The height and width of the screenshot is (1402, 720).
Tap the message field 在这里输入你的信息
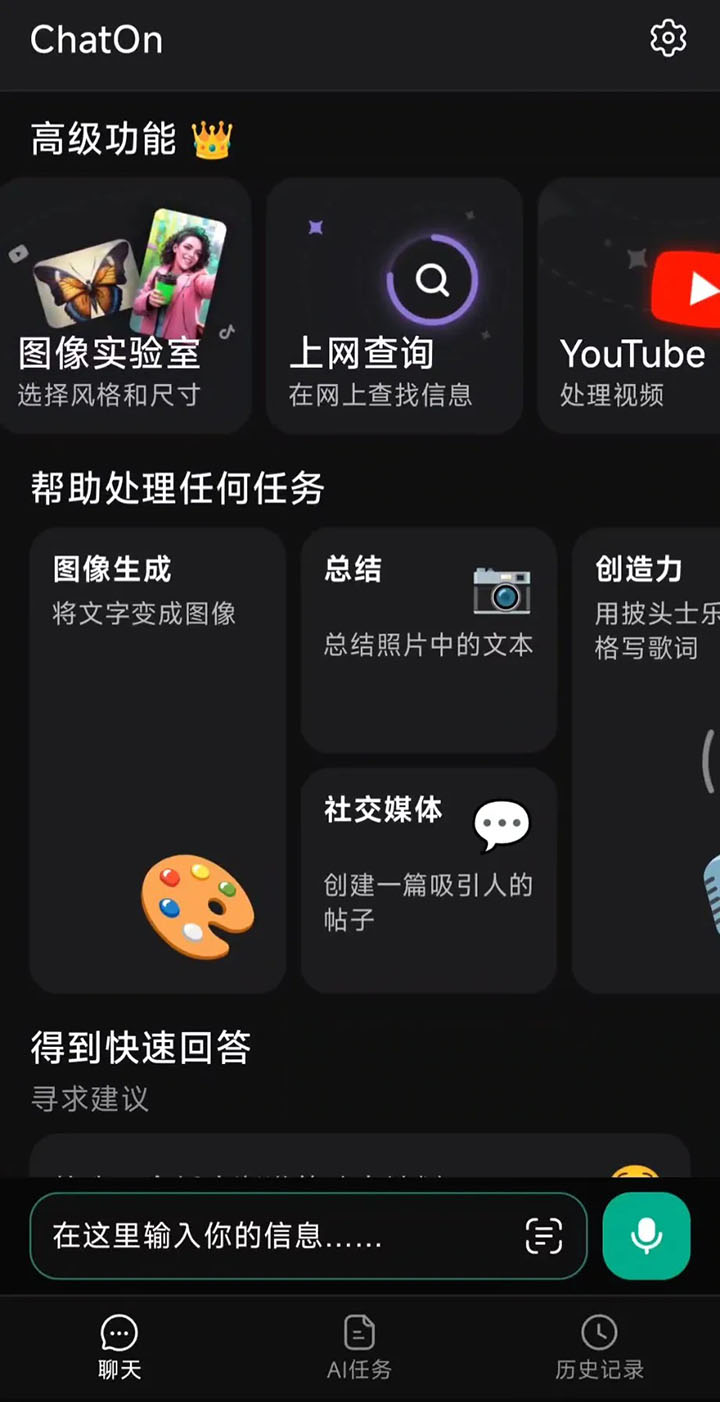tap(280, 1236)
